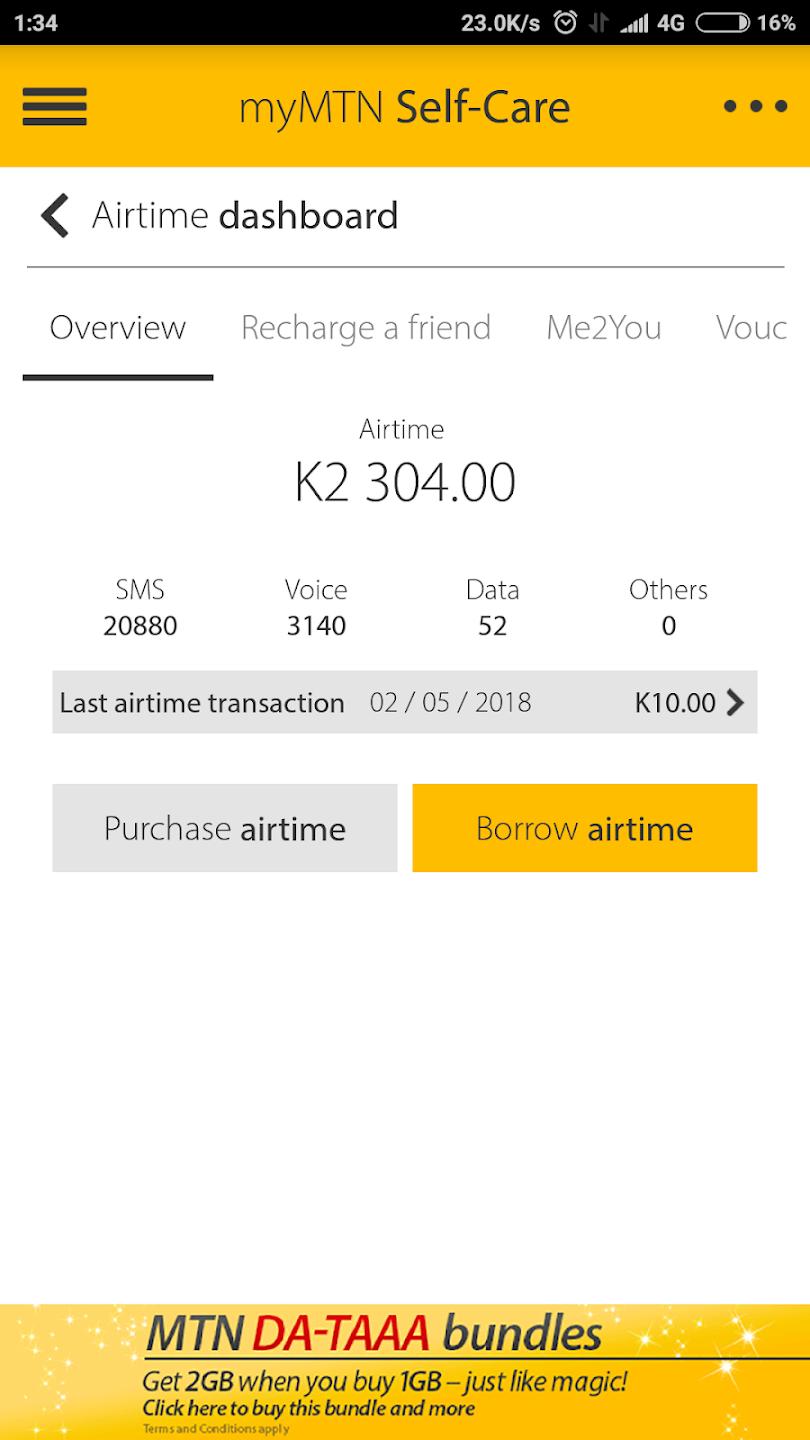The height and width of the screenshot is (1440, 810).
Task: Expand the last airtime transaction details
Action: 403,703
